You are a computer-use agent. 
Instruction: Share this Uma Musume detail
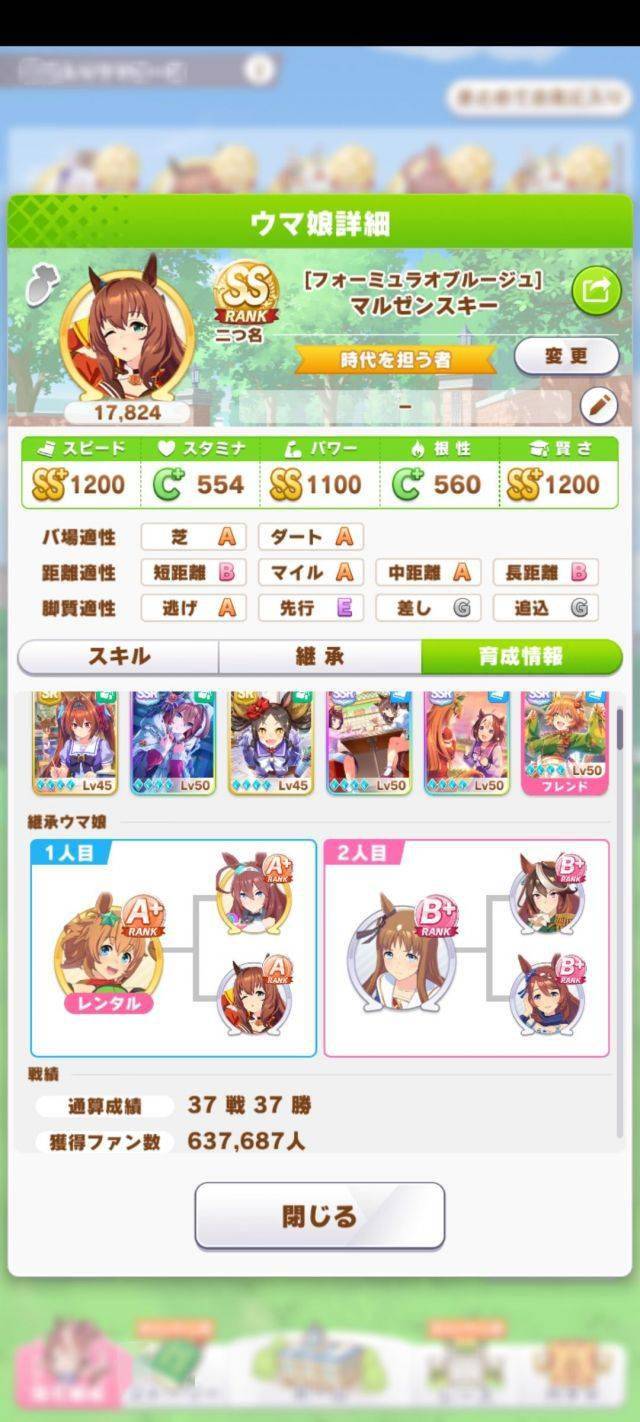pos(596,292)
